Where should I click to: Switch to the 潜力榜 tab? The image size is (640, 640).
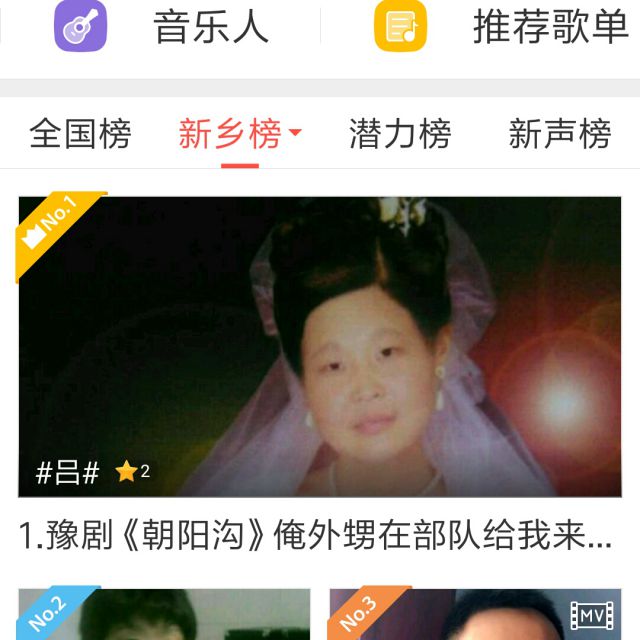[x=400, y=134]
